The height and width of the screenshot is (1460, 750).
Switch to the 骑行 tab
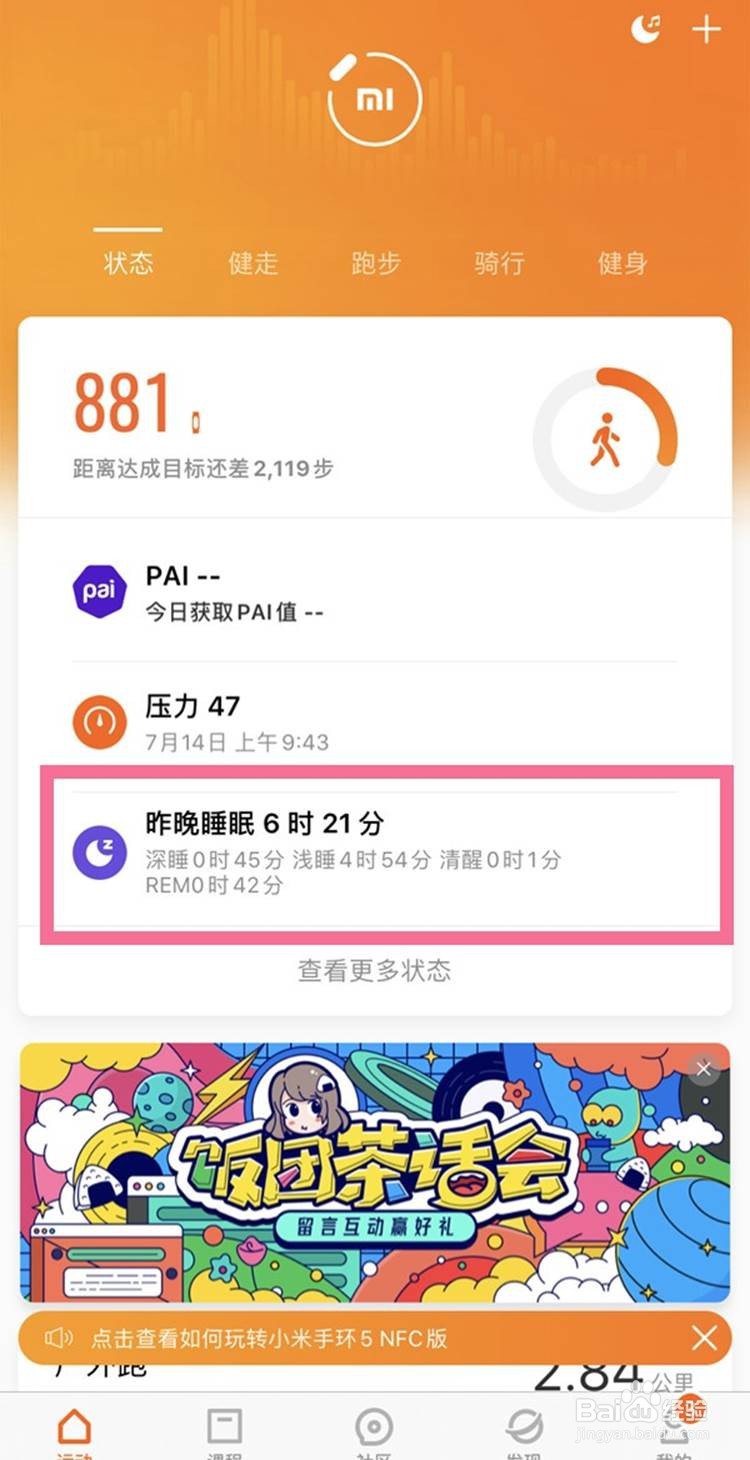click(498, 263)
